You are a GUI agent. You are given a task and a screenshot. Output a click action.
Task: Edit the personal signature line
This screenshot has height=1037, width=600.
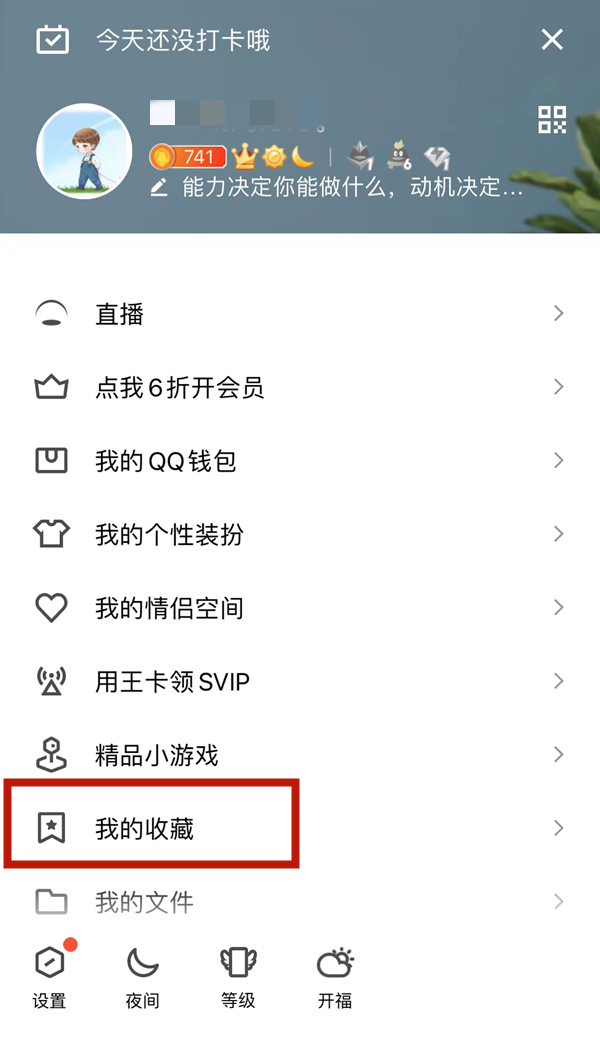[x=340, y=187]
